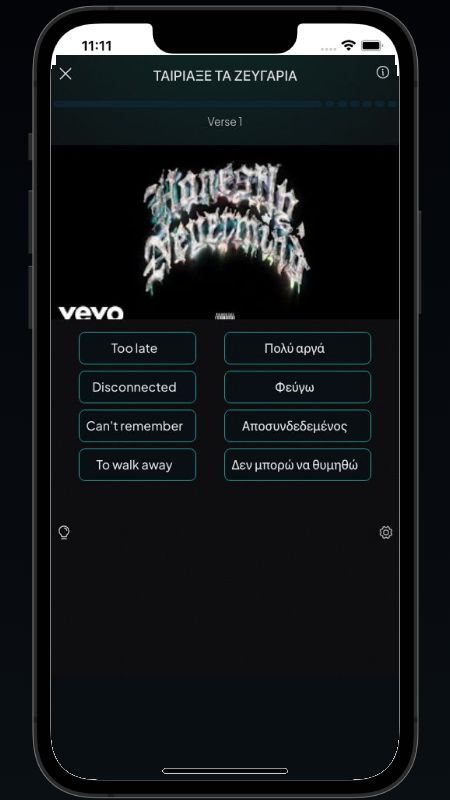Tap the 'Can't remember' phrase
450x800 pixels.
pos(137,426)
